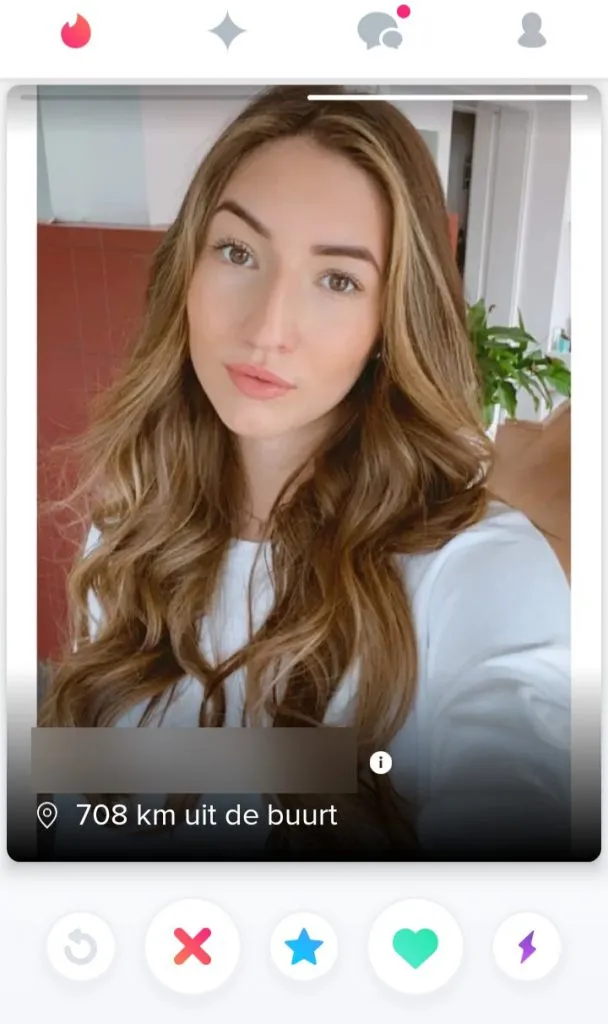Reject this profile with the X button

192,946
